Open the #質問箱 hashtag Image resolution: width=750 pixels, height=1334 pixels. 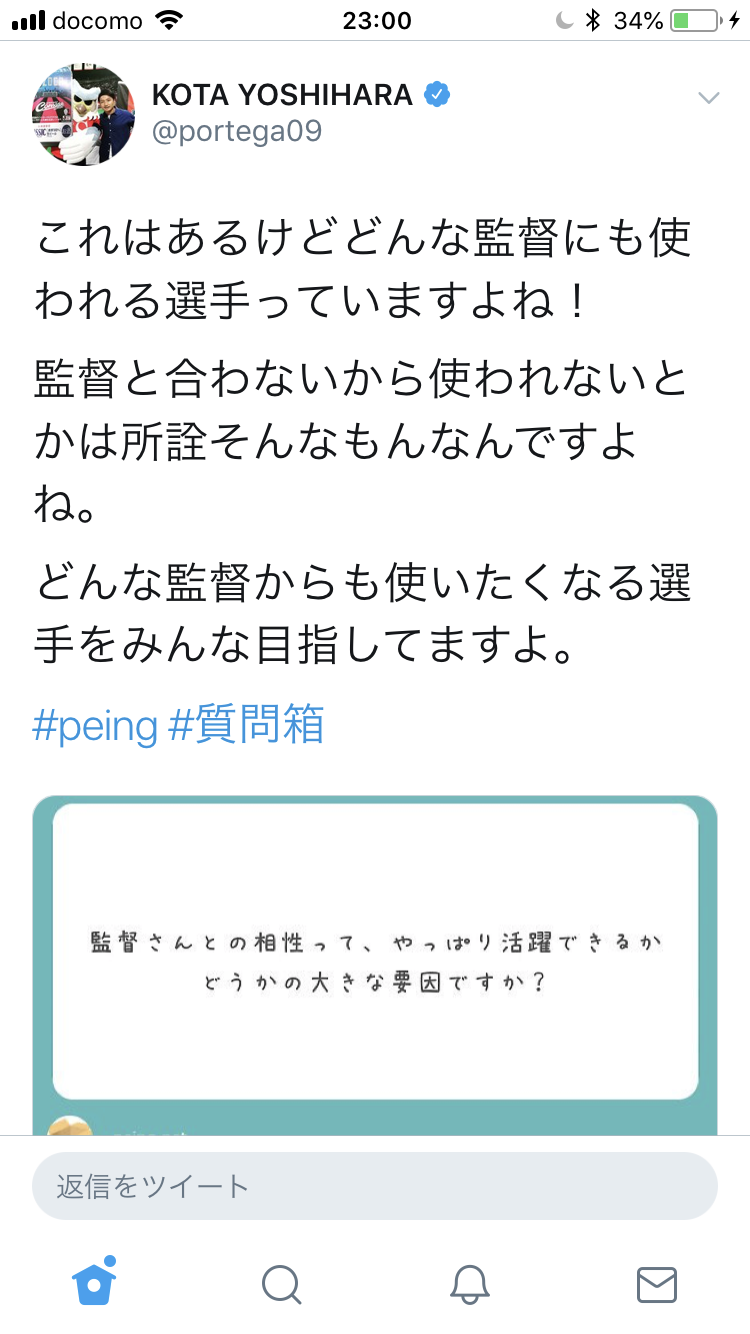(x=246, y=725)
